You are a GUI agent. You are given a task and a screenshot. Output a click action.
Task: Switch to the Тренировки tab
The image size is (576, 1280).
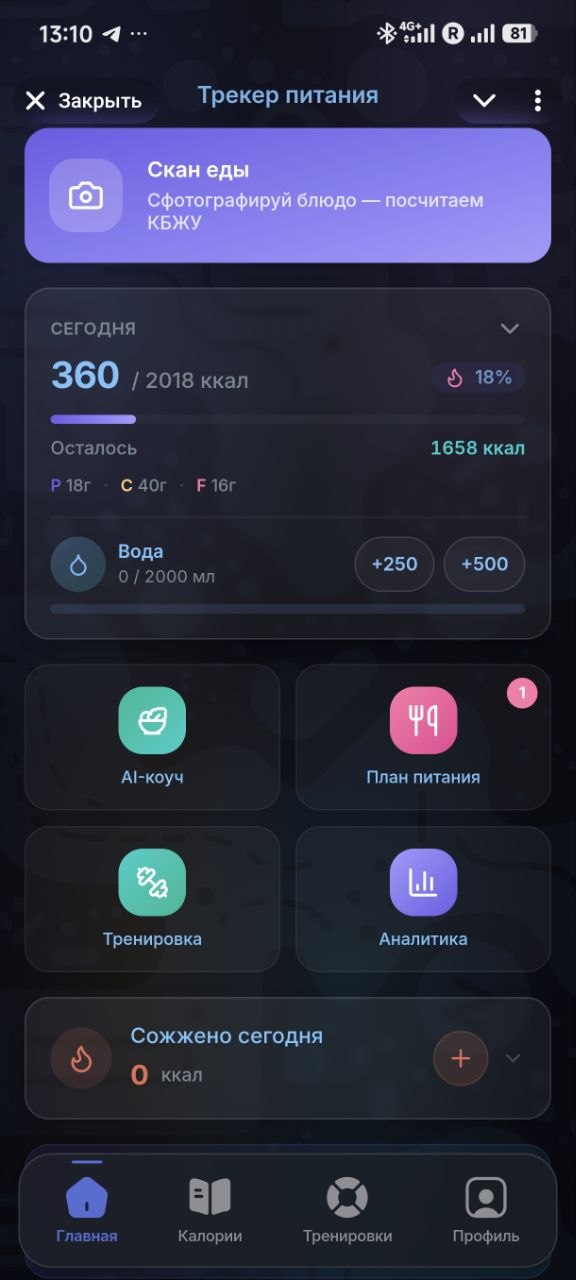pos(347,1211)
